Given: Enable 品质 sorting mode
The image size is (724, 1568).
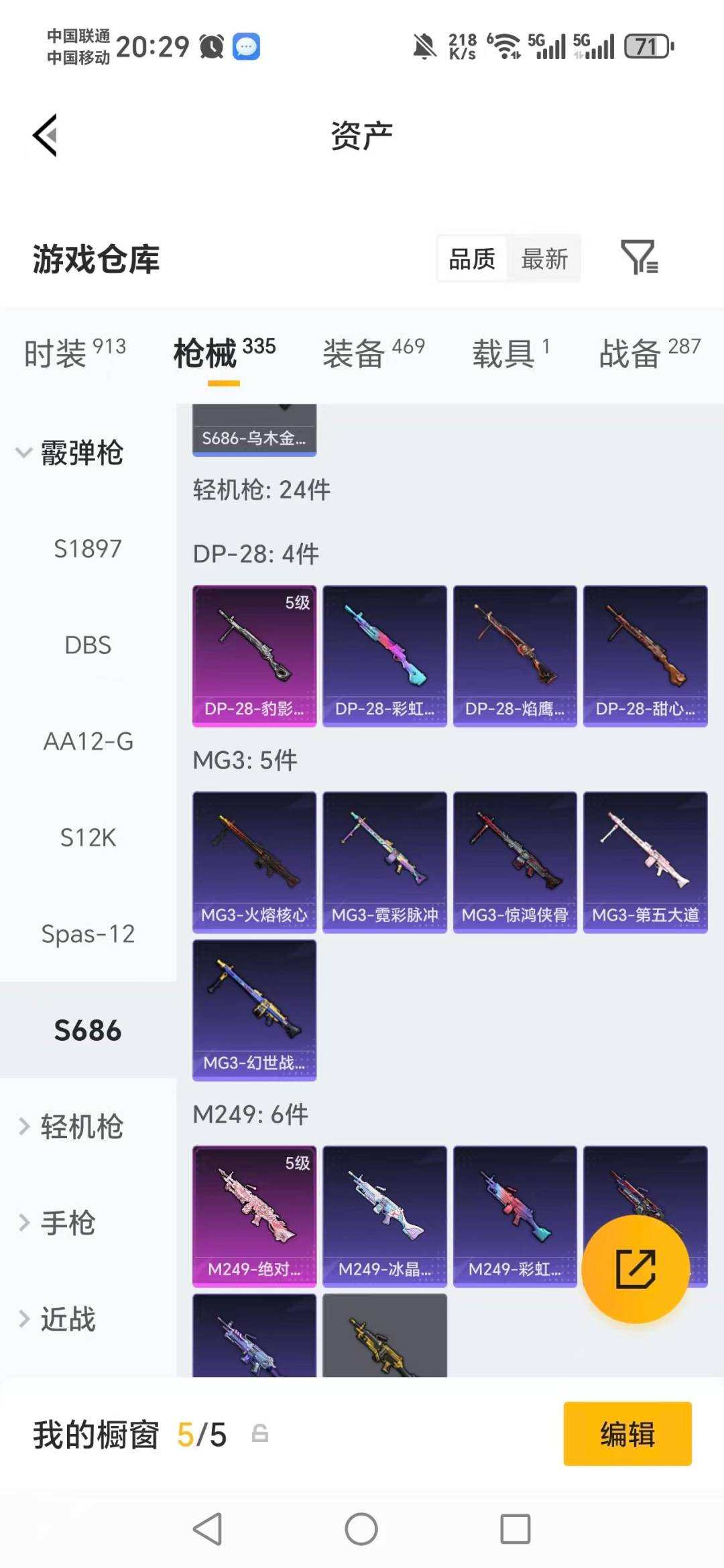Looking at the screenshot, I should [x=471, y=258].
